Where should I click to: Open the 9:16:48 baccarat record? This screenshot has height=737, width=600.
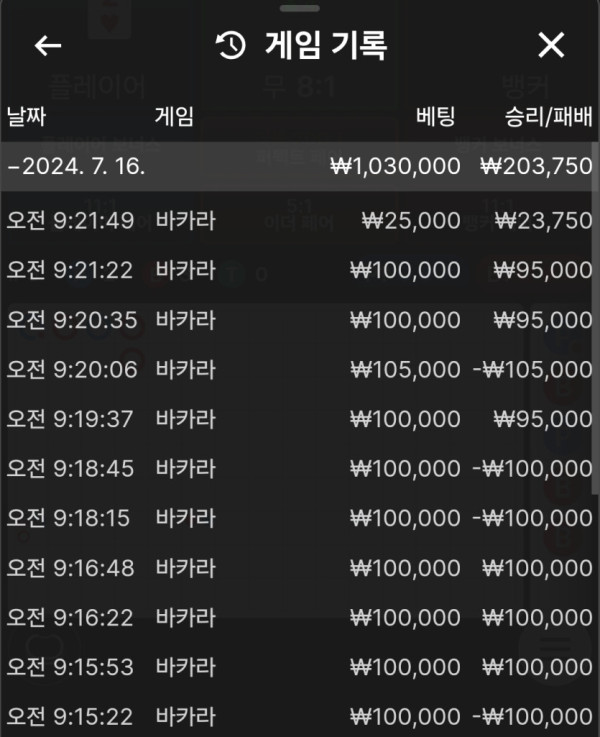click(299, 568)
